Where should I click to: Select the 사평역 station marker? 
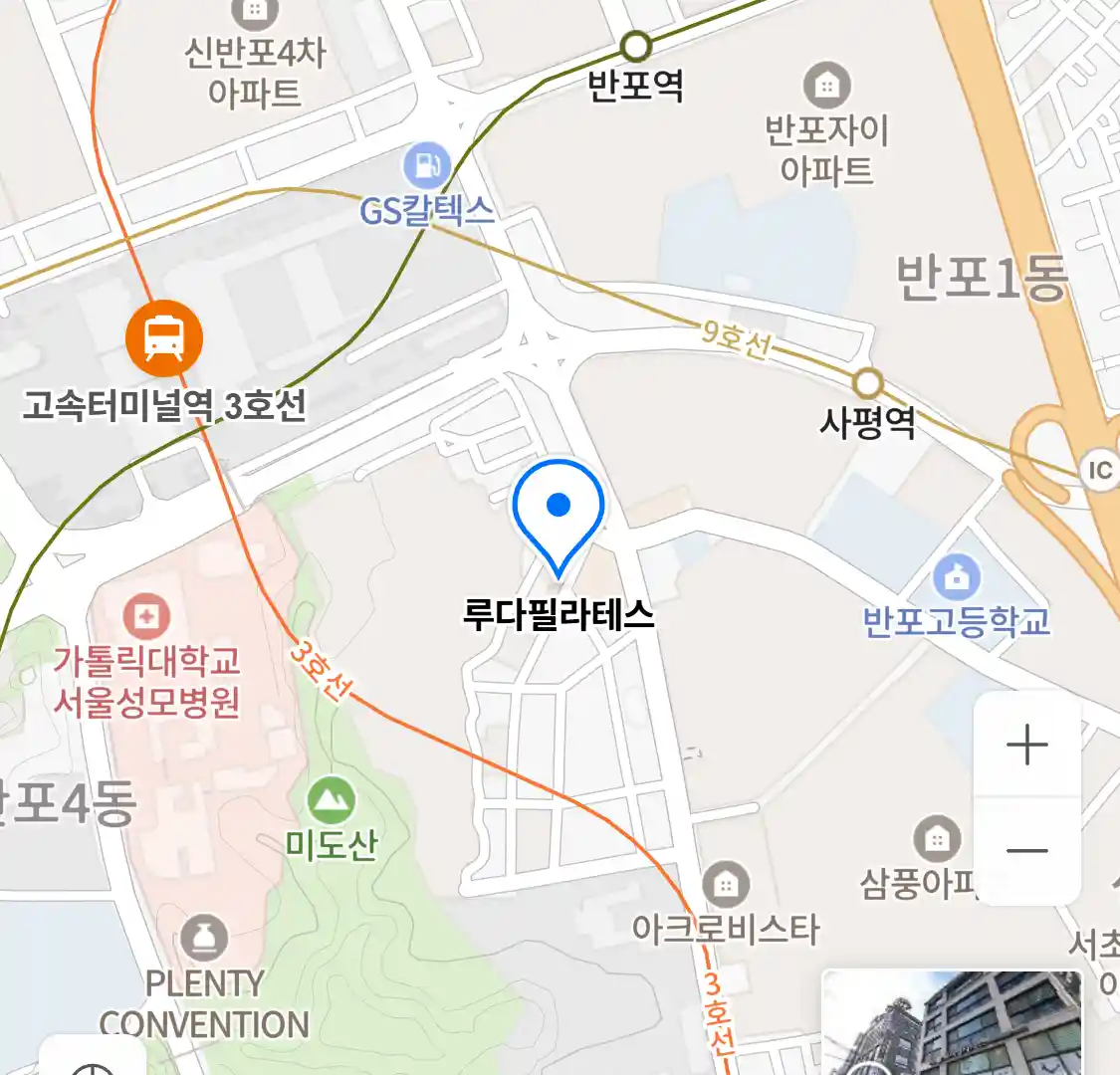point(868,383)
